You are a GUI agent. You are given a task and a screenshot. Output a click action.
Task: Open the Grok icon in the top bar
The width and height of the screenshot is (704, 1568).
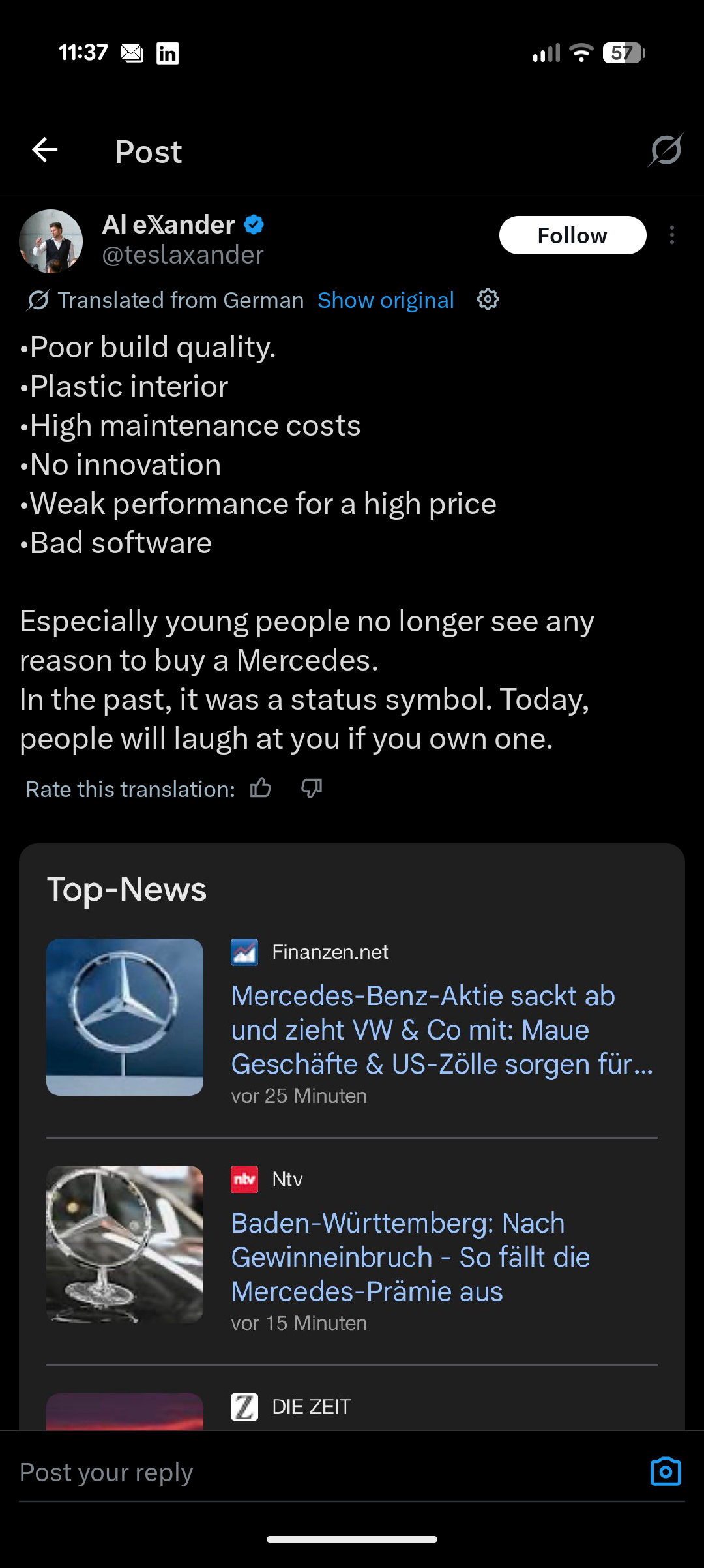(666, 150)
